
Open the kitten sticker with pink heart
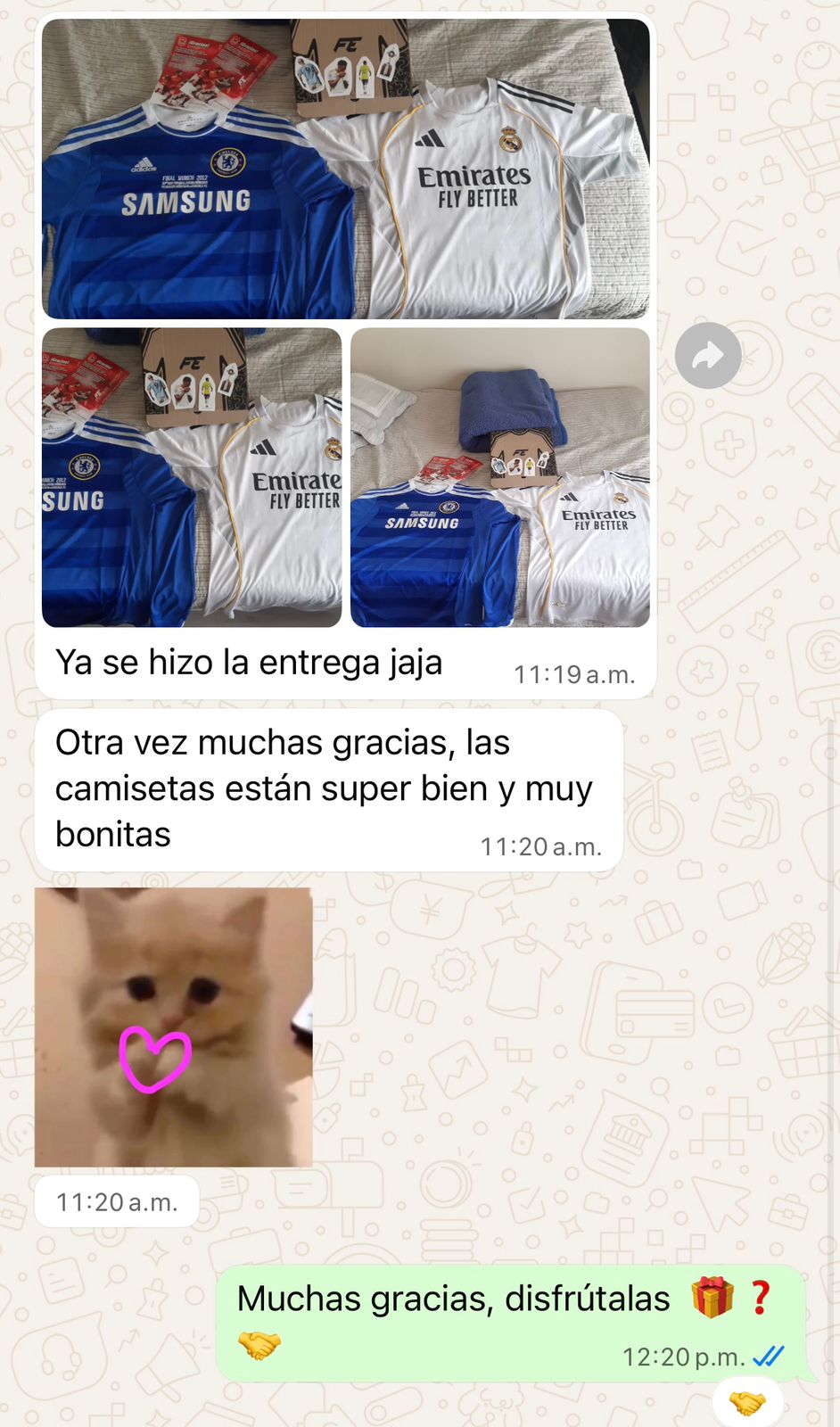pyautogui.click(x=174, y=1027)
